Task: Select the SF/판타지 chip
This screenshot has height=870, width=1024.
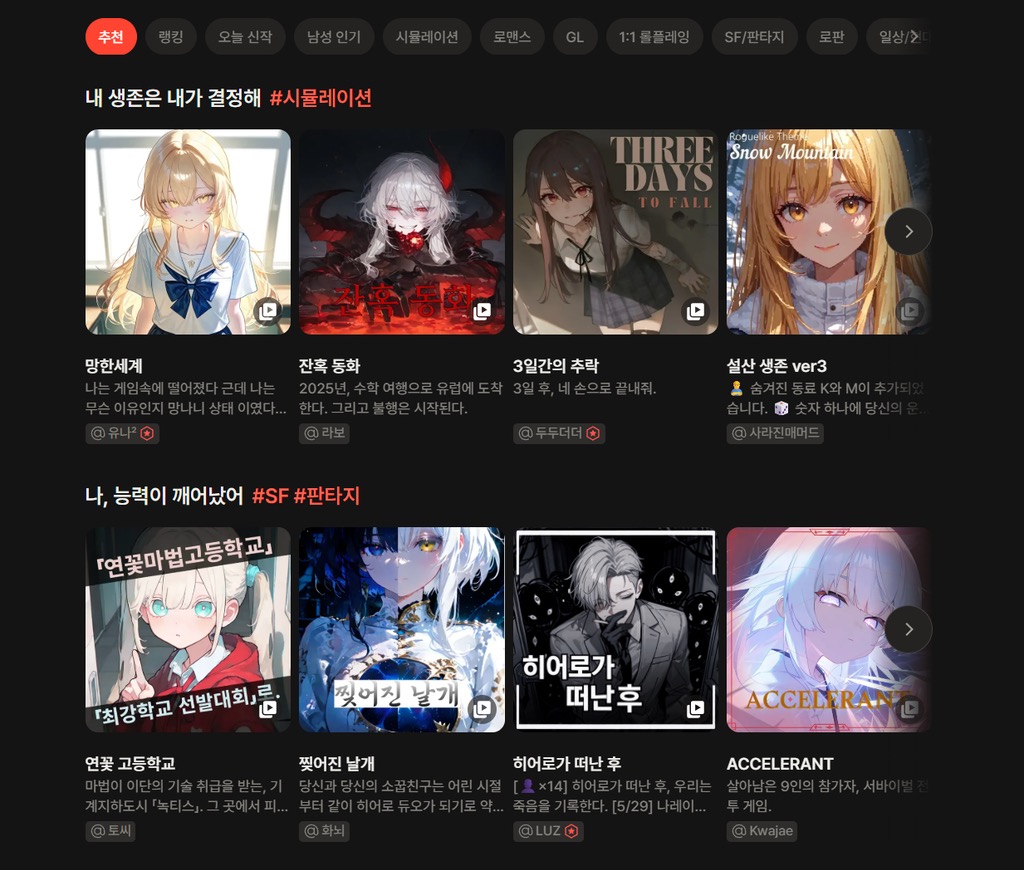Action: pyautogui.click(x=755, y=37)
